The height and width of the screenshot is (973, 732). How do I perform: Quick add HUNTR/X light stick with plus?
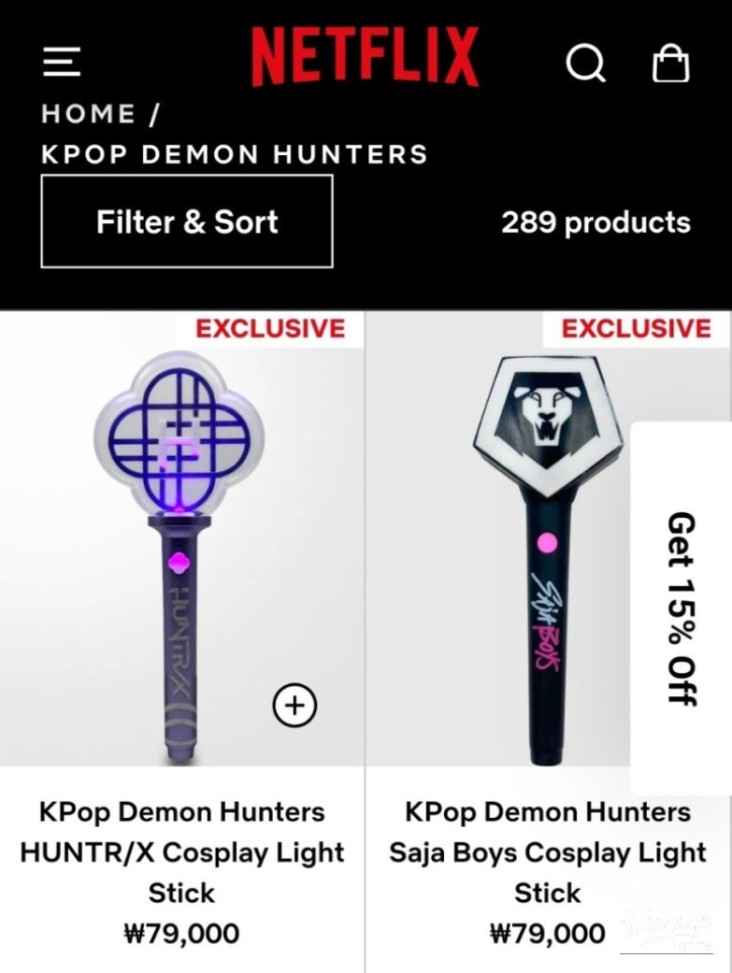pyautogui.click(x=294, y=705)
